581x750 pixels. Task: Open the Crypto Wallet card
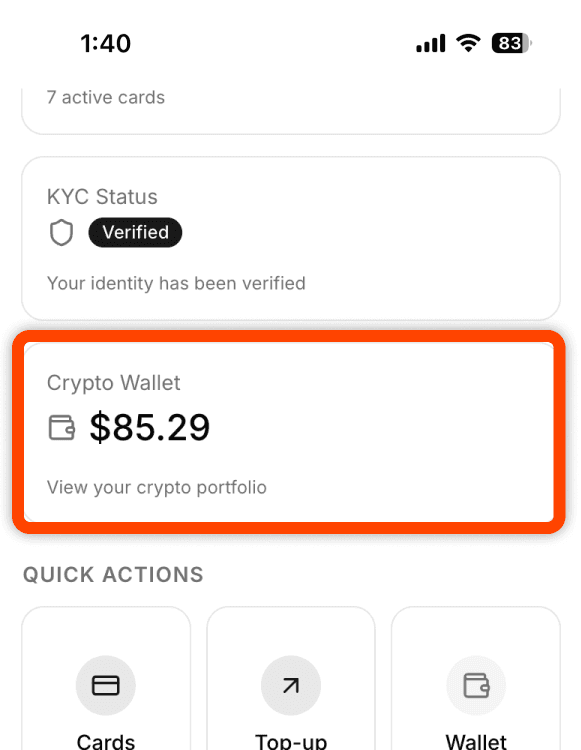point(290,432)
